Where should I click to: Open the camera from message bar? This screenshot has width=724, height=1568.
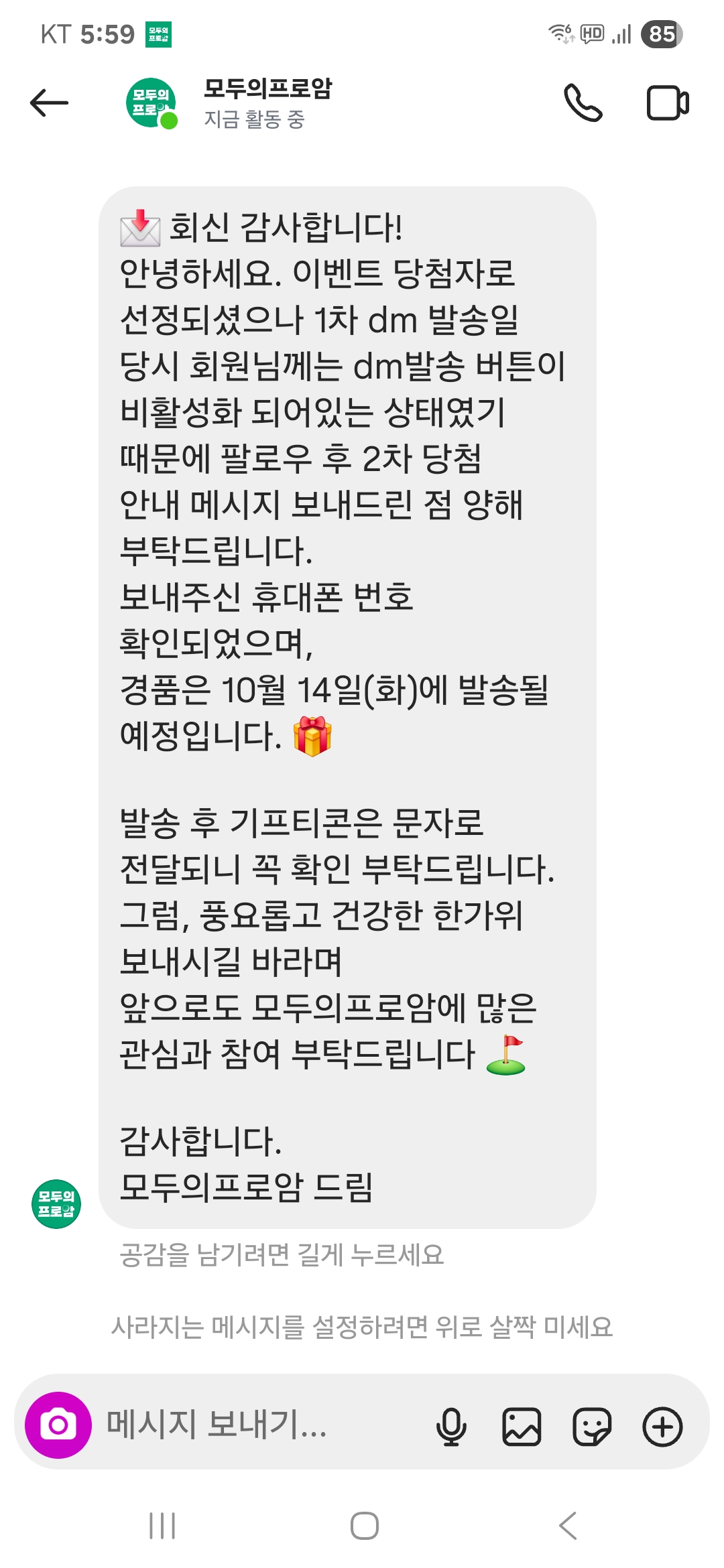tap(58, 1425)
